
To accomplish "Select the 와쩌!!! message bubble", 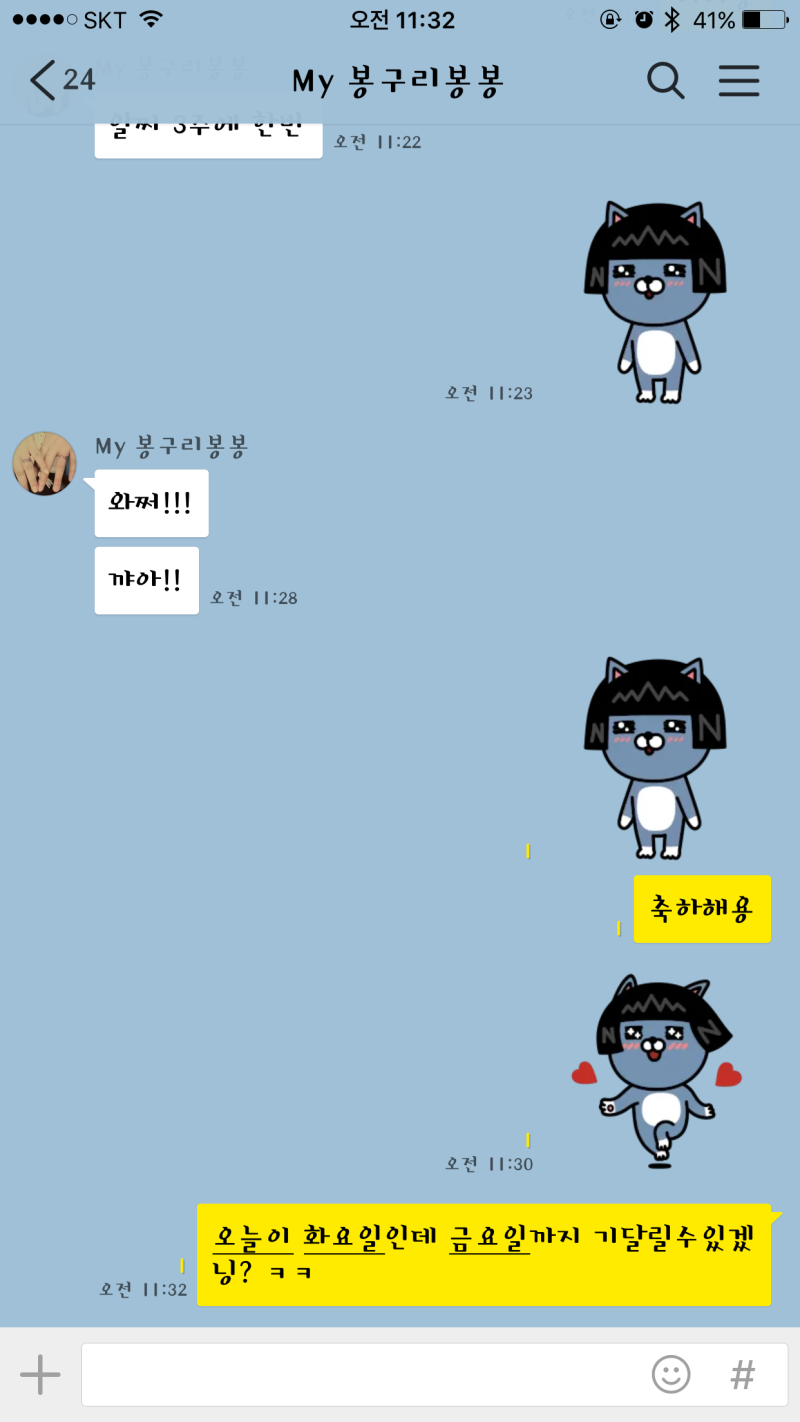I will point(151,503).
